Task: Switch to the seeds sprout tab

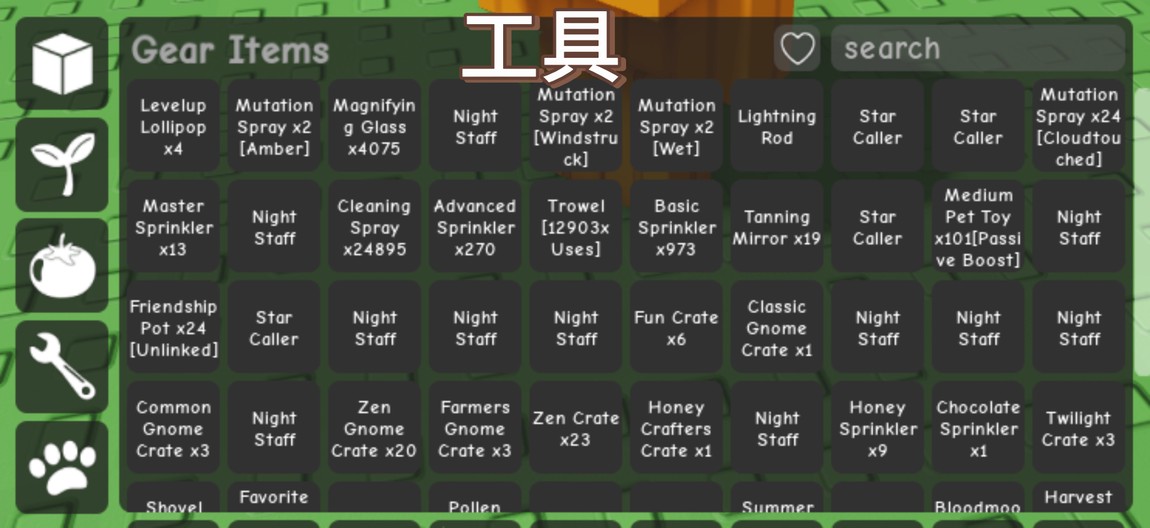Action: point(62,164)
